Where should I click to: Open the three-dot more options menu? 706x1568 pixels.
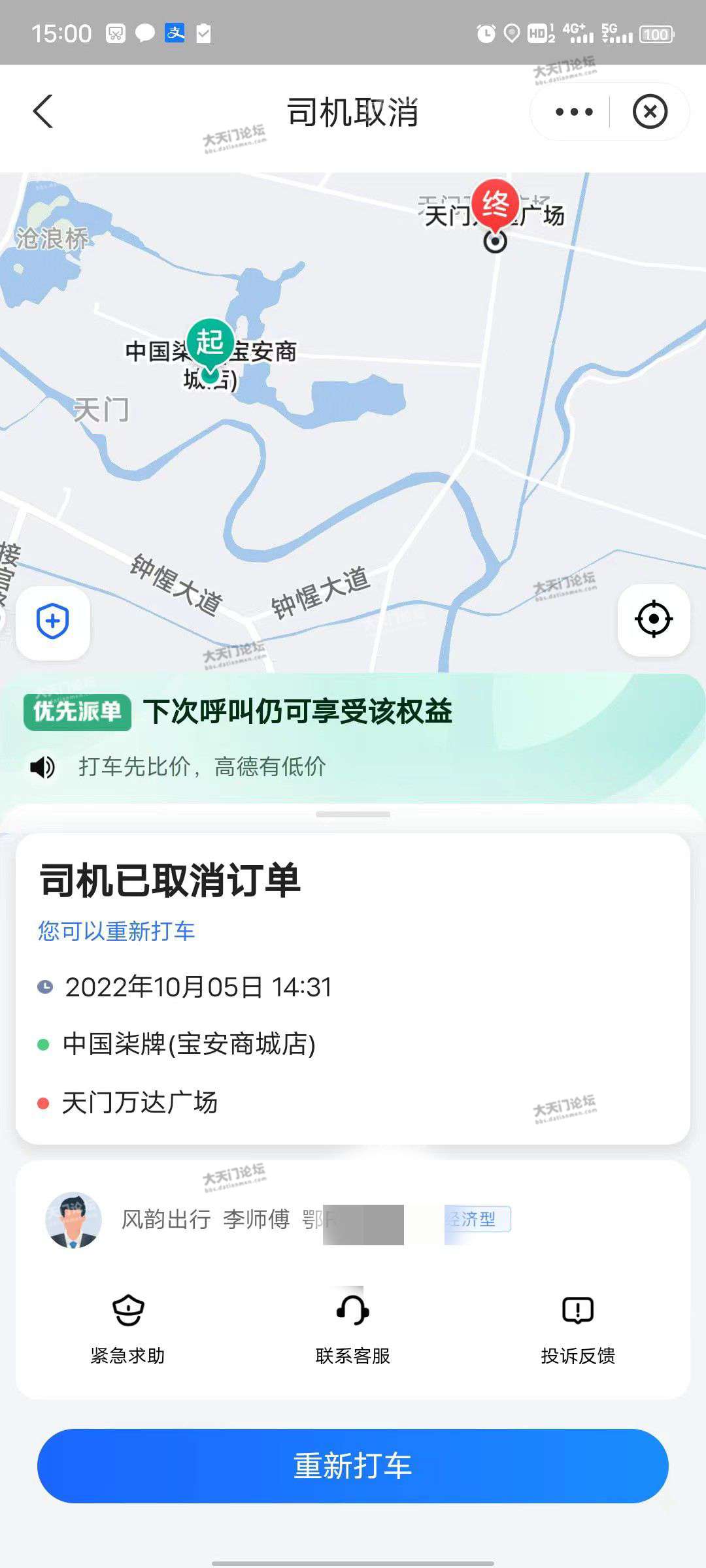pyautogui.click(x=573, y=112)
